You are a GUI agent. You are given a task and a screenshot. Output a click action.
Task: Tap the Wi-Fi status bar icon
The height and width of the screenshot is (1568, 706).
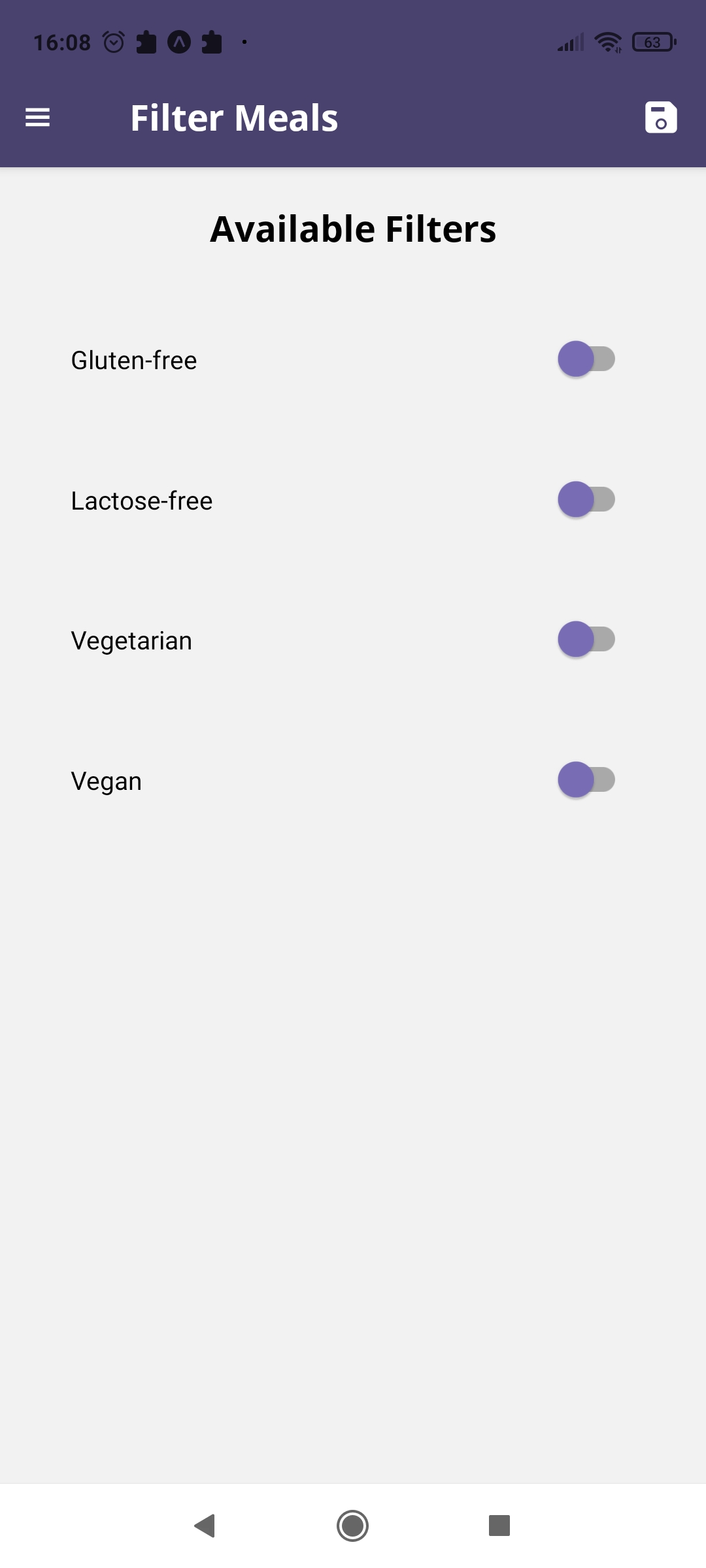pos(607,41)
